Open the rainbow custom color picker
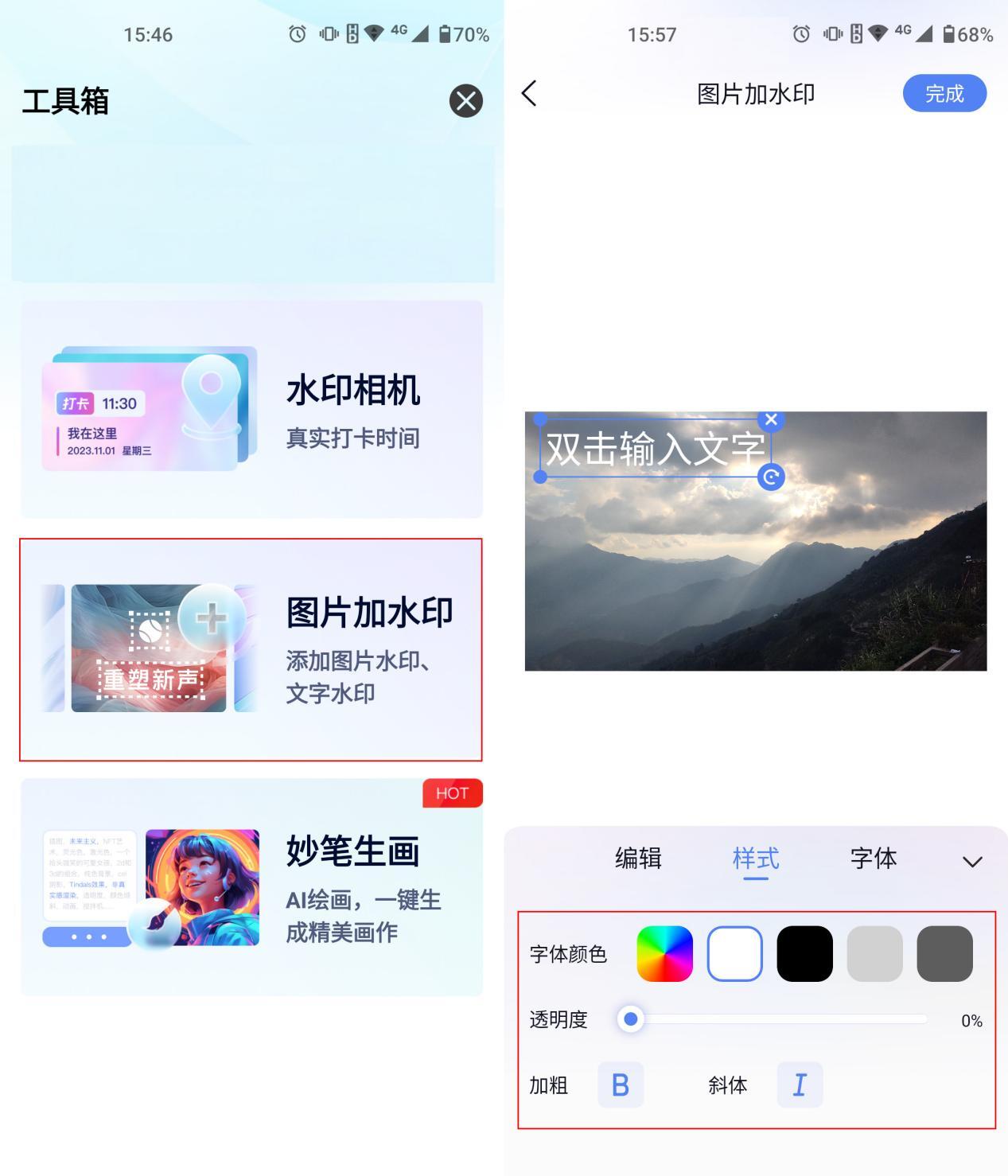1008x1176 pixels. tap(664, 953)
